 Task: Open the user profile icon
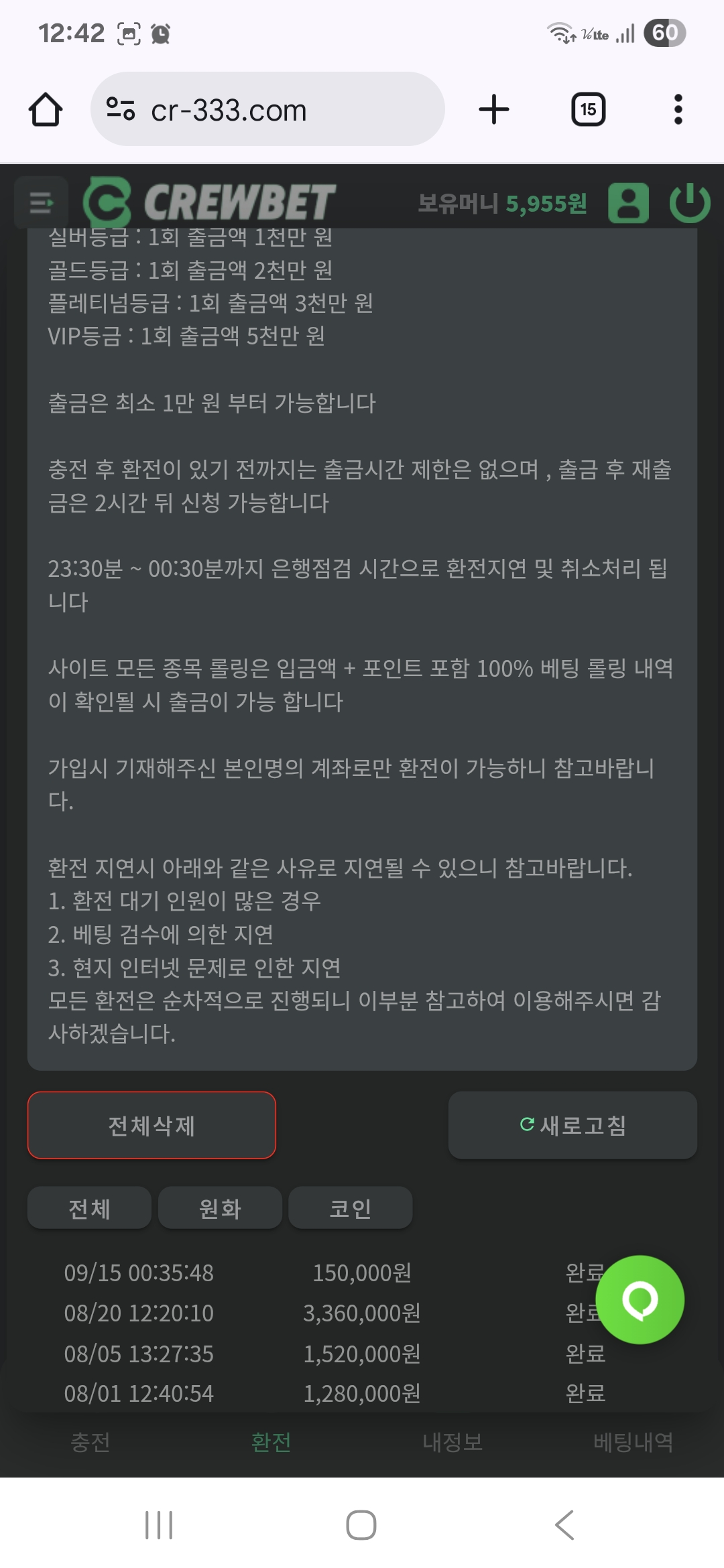(x=628, y=202)
